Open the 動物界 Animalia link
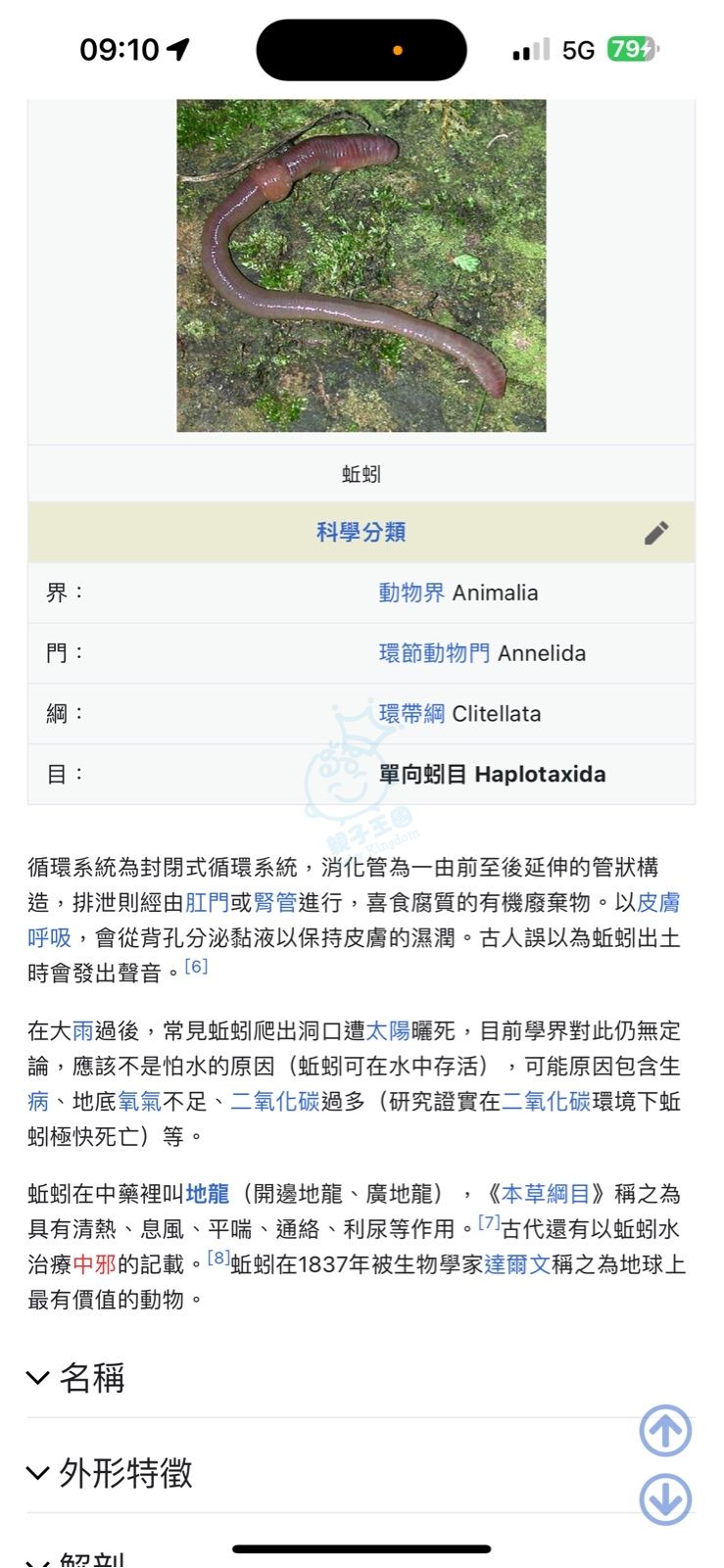Viewport: 724px width, 1568px height. pos(411,593)
